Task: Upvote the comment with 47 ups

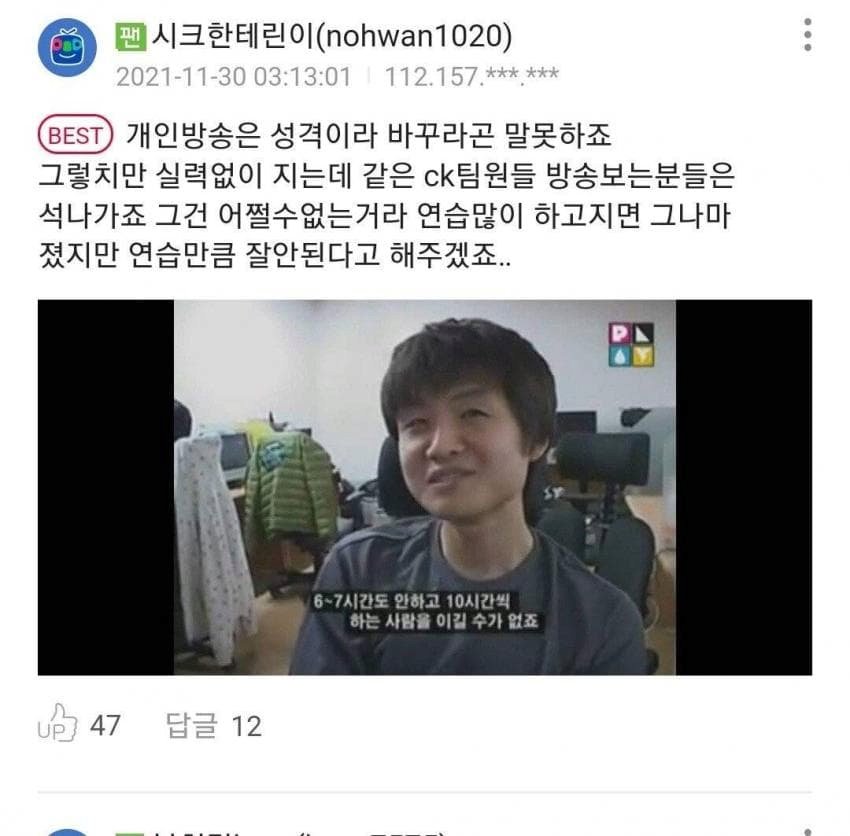Action: tap(58, 724)
